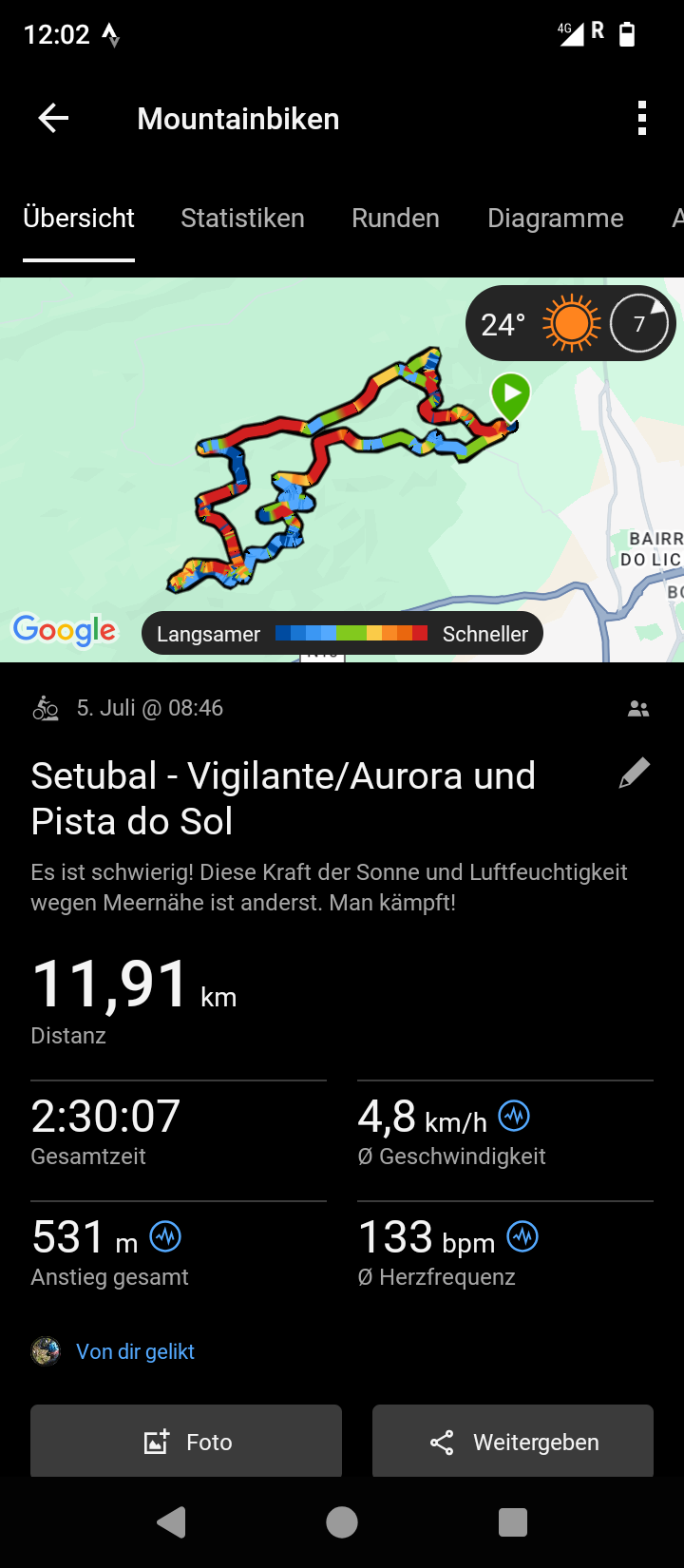Share the activity via Weitergeben
Screen dimensions: 684x1568
[x=513, y=1442]
